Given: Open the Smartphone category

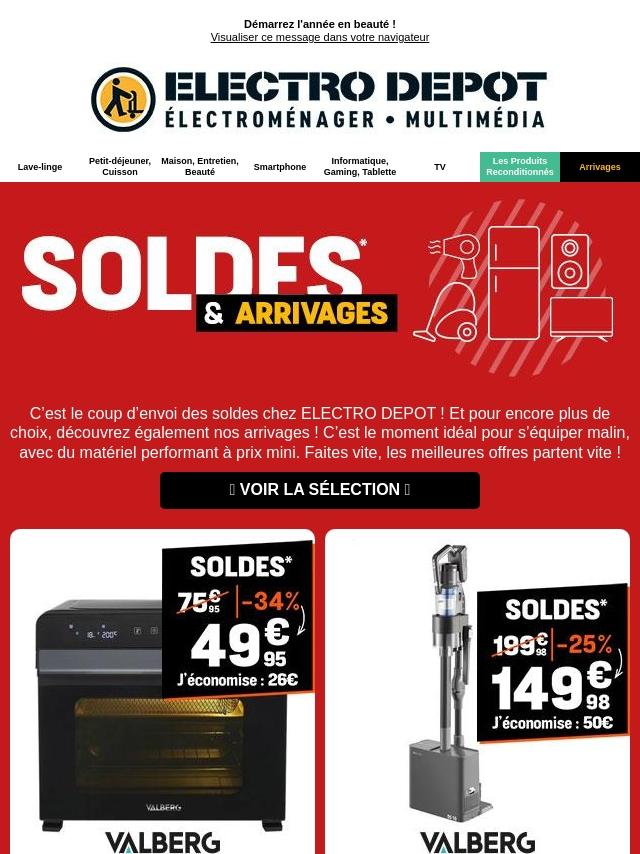Looking at the screenshot, I should [x=280, y=167].
